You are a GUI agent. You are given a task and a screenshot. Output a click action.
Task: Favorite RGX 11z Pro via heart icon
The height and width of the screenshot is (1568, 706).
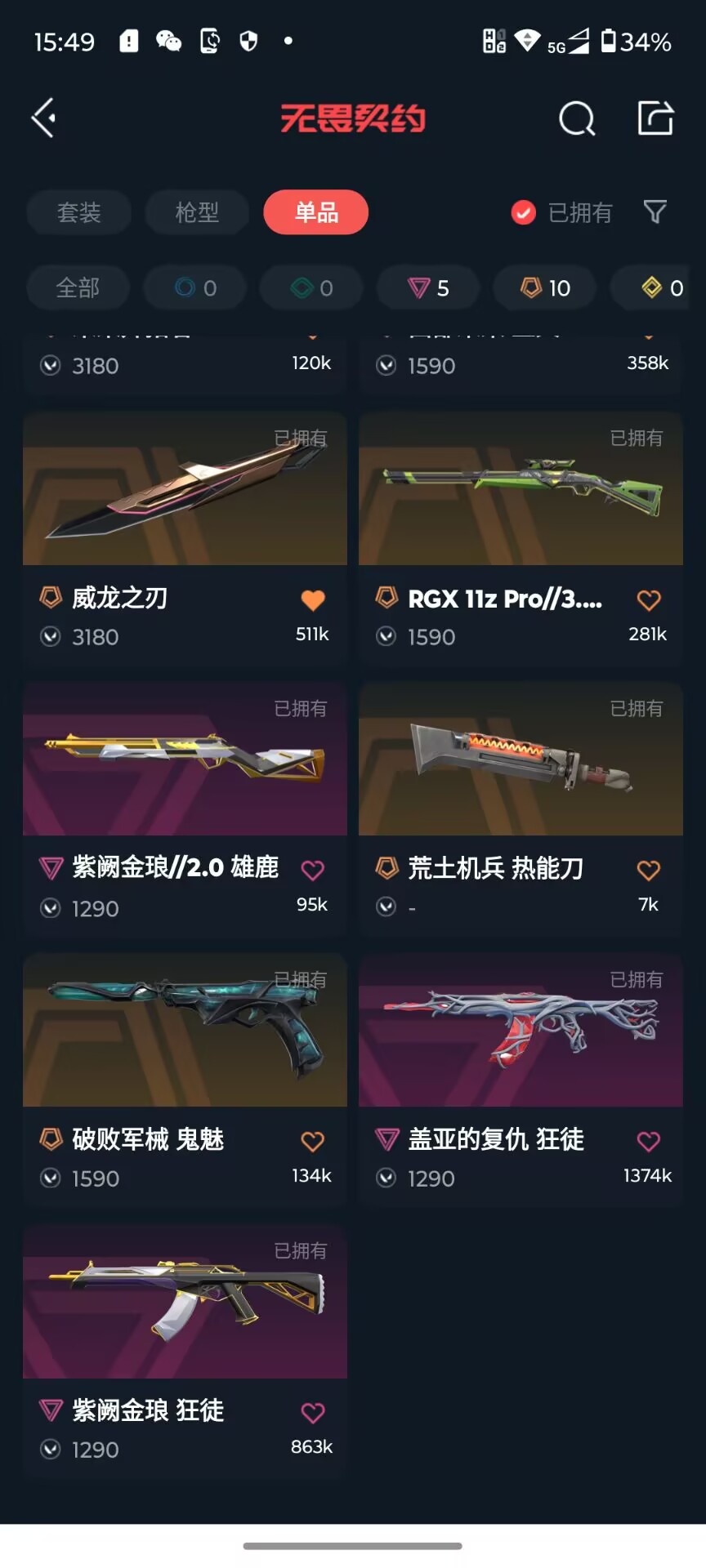649,600
